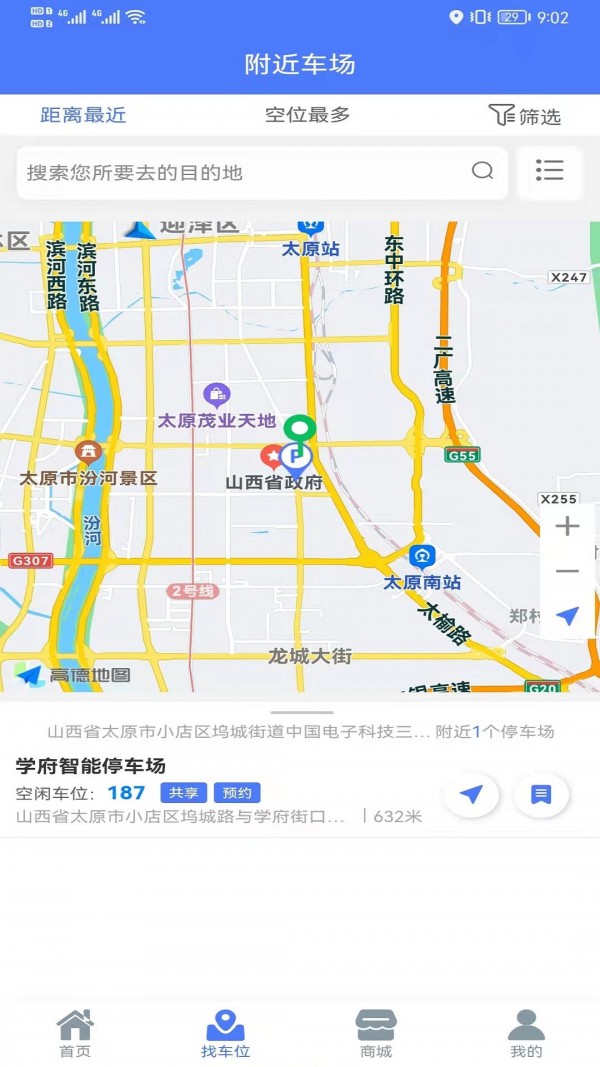Zoom out on the map
Screen dimensions: 600x1067
[567, 571]
